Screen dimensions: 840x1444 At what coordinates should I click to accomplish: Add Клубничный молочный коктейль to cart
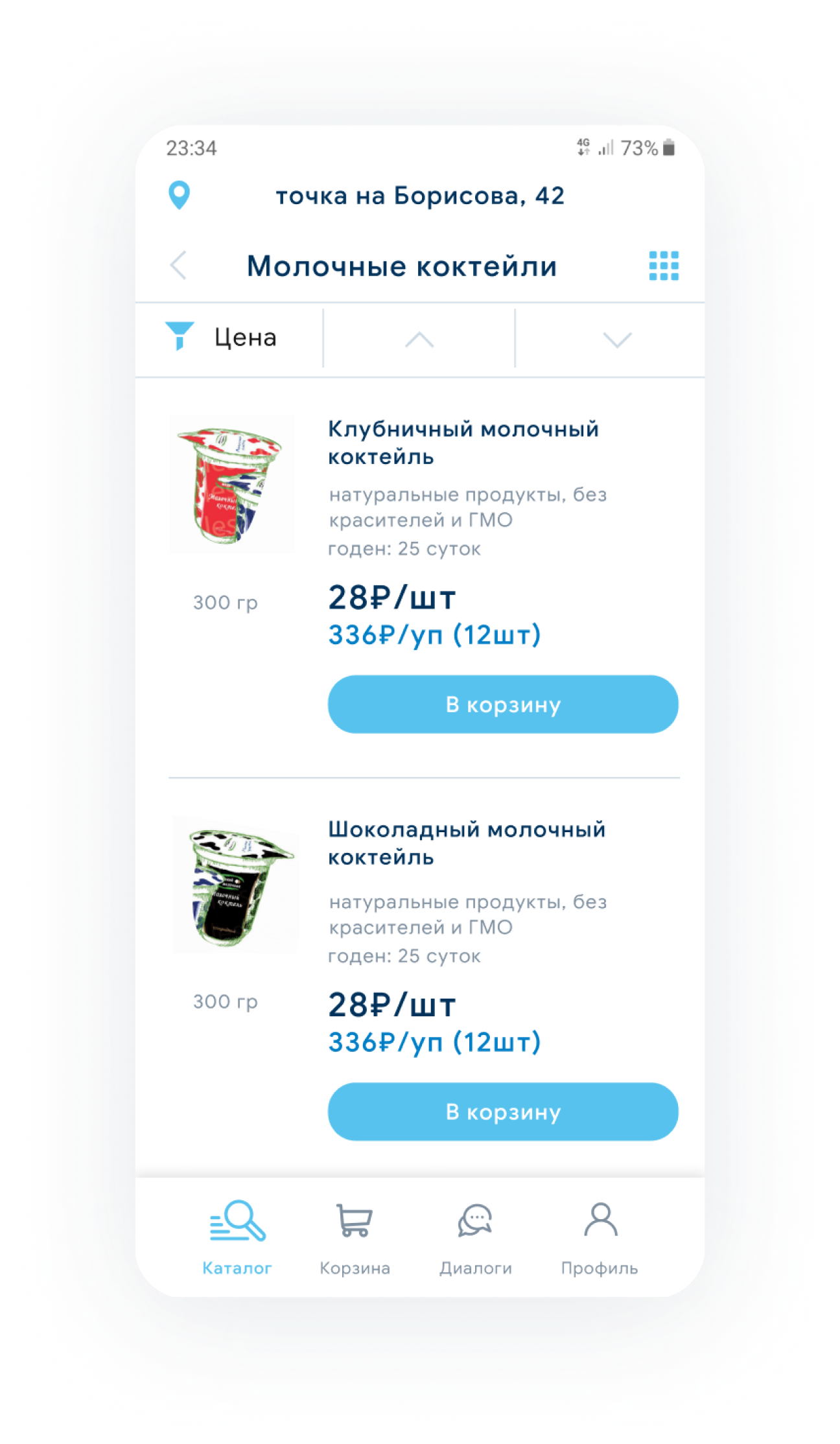[503, 705]
